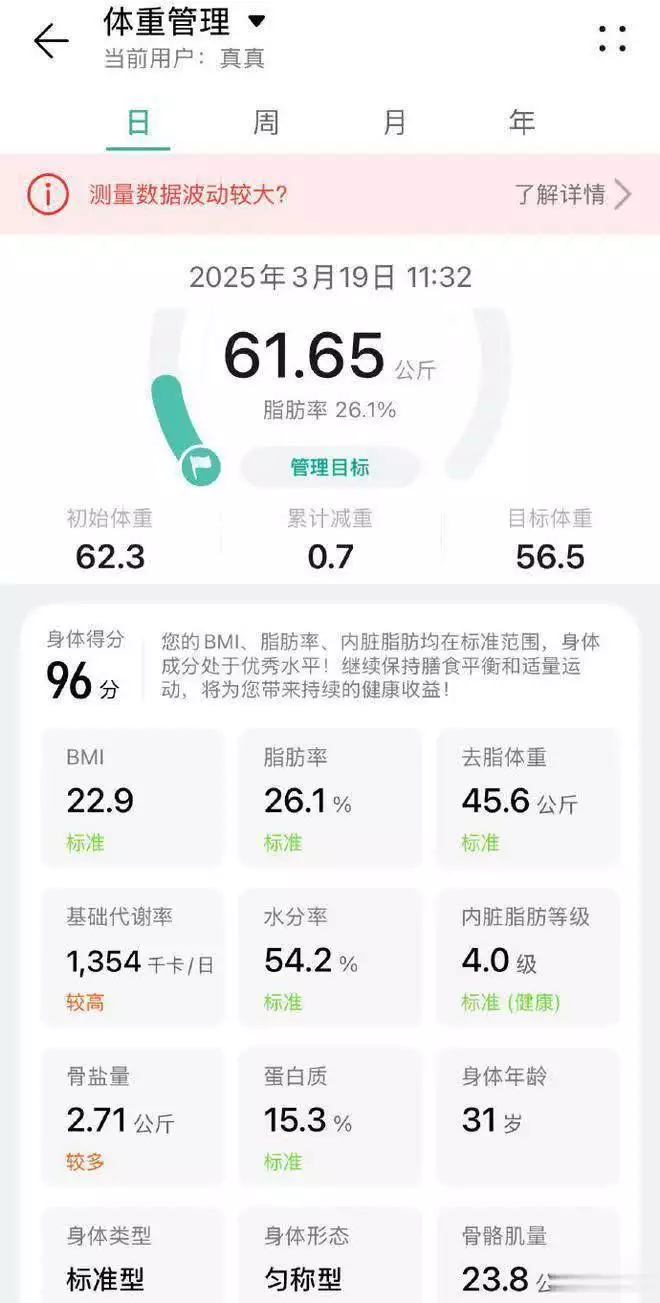
Task: View the 骨盐量 2.71 公斤 card
Action: coord(133,1117)
